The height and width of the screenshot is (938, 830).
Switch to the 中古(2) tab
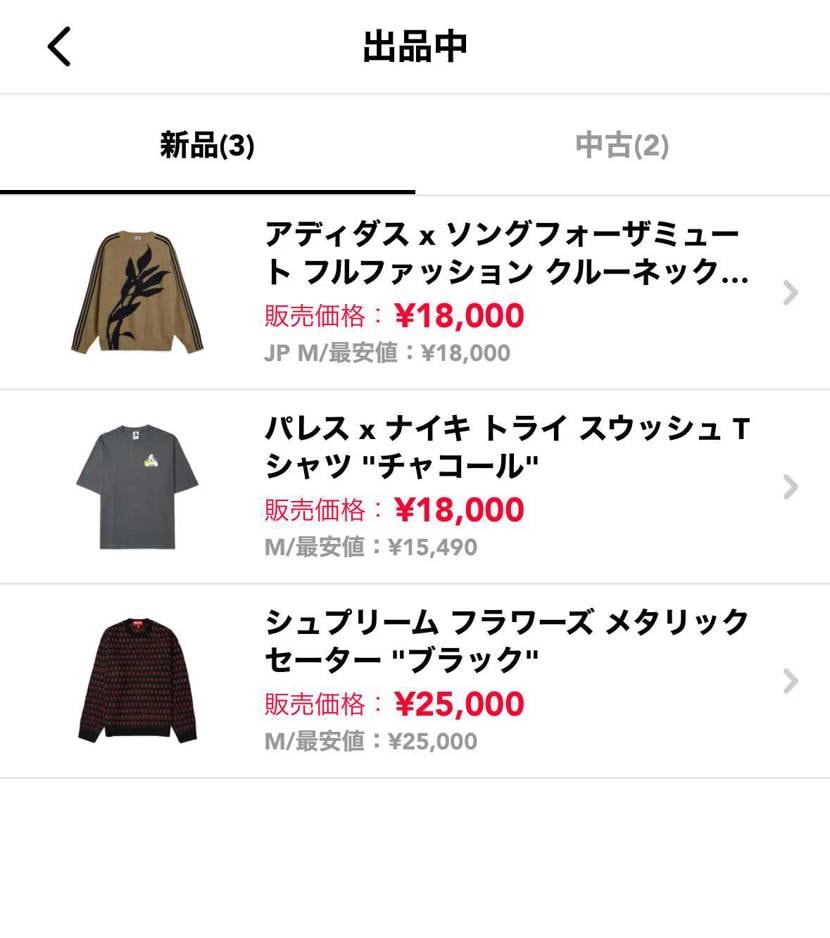click(622, 146)
